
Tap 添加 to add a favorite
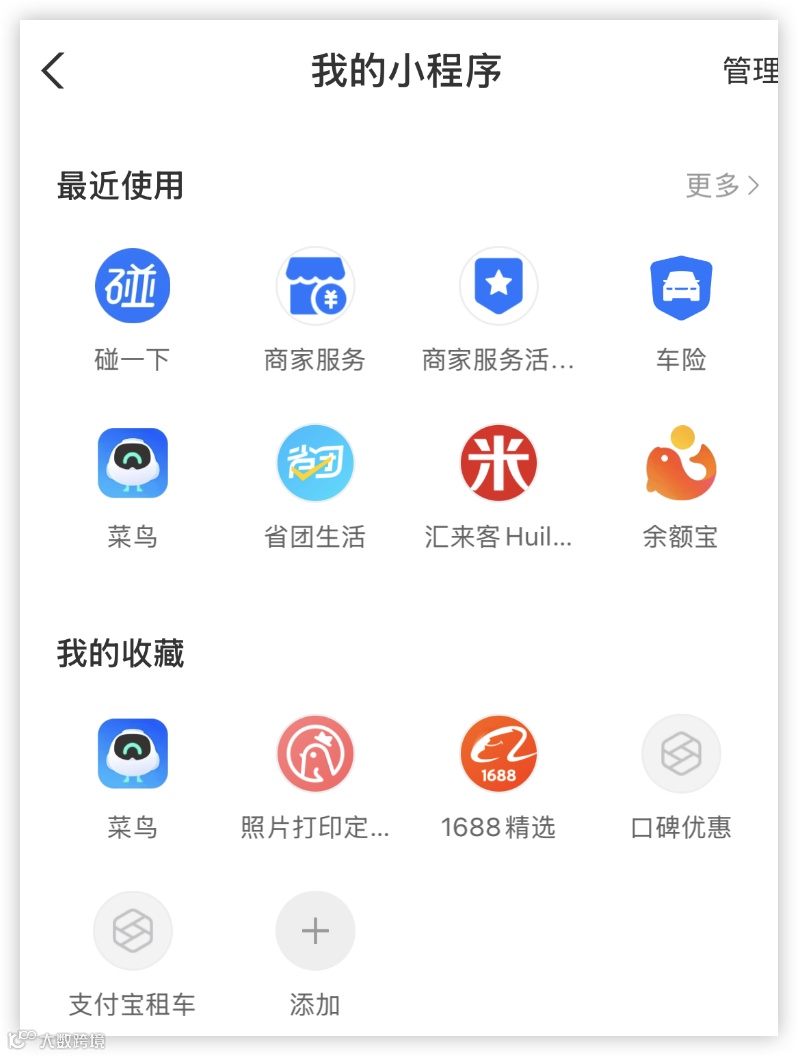[x=315, y=931]
